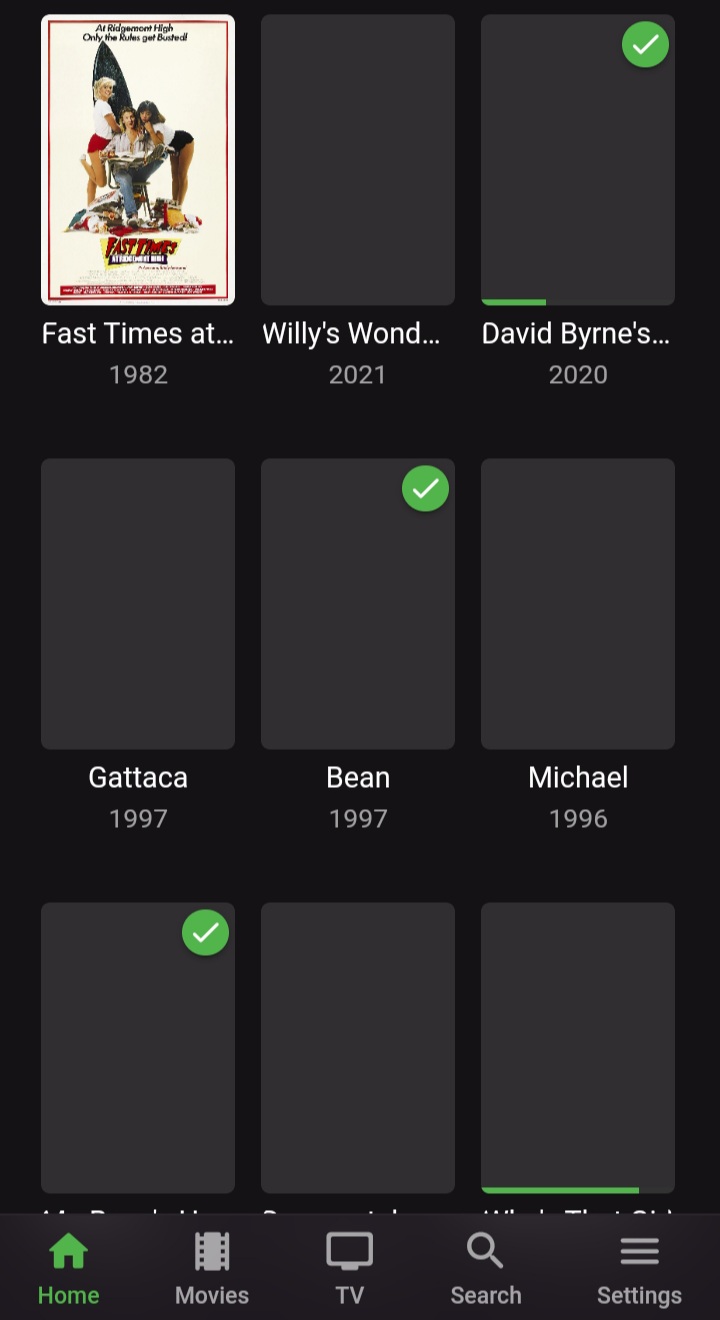
Task: Switch to the Movies tab
Action: (212, 1268)
